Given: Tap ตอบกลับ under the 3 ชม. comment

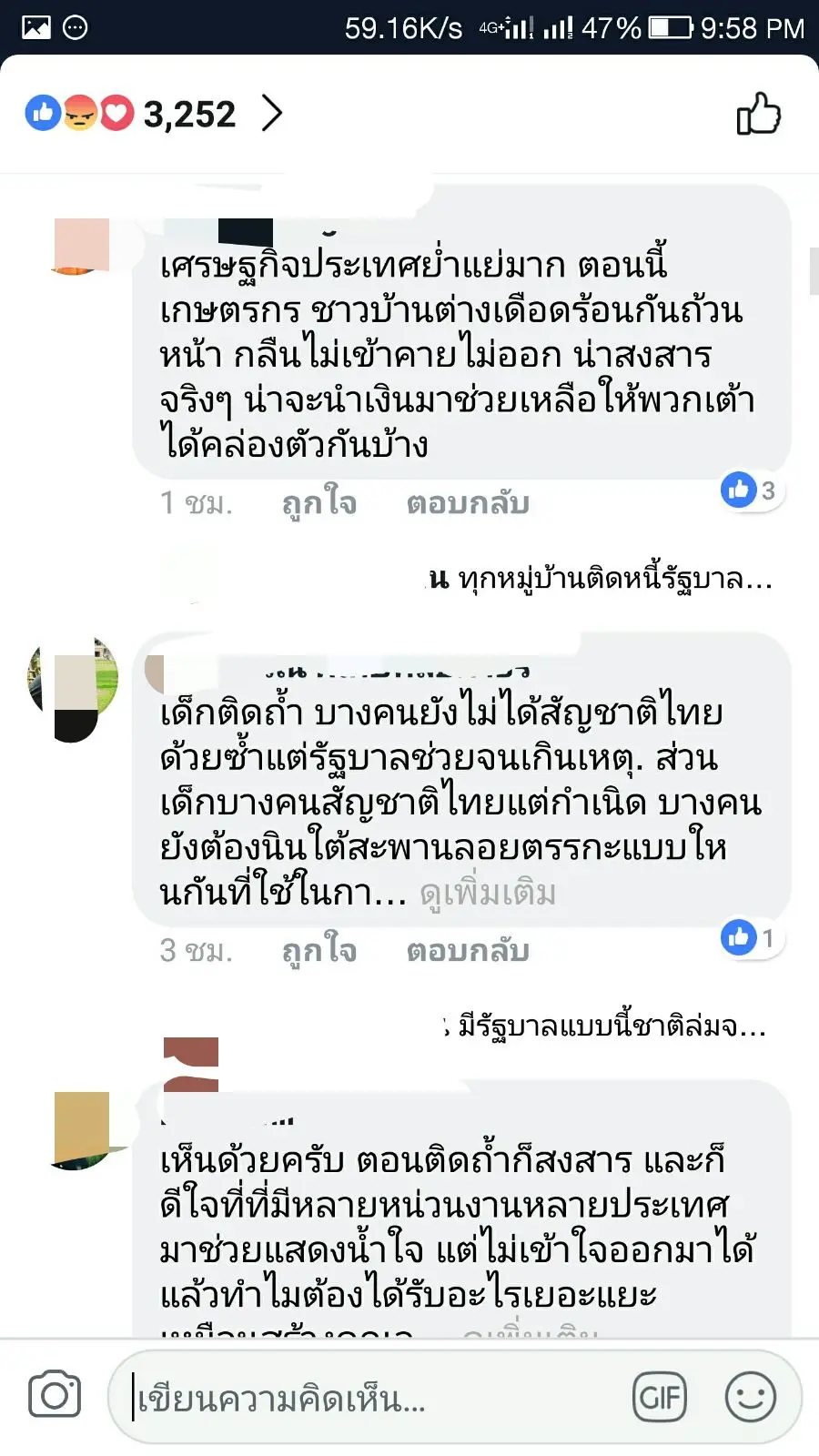Looking at the screenshot, I should click(x=468, y=950).
